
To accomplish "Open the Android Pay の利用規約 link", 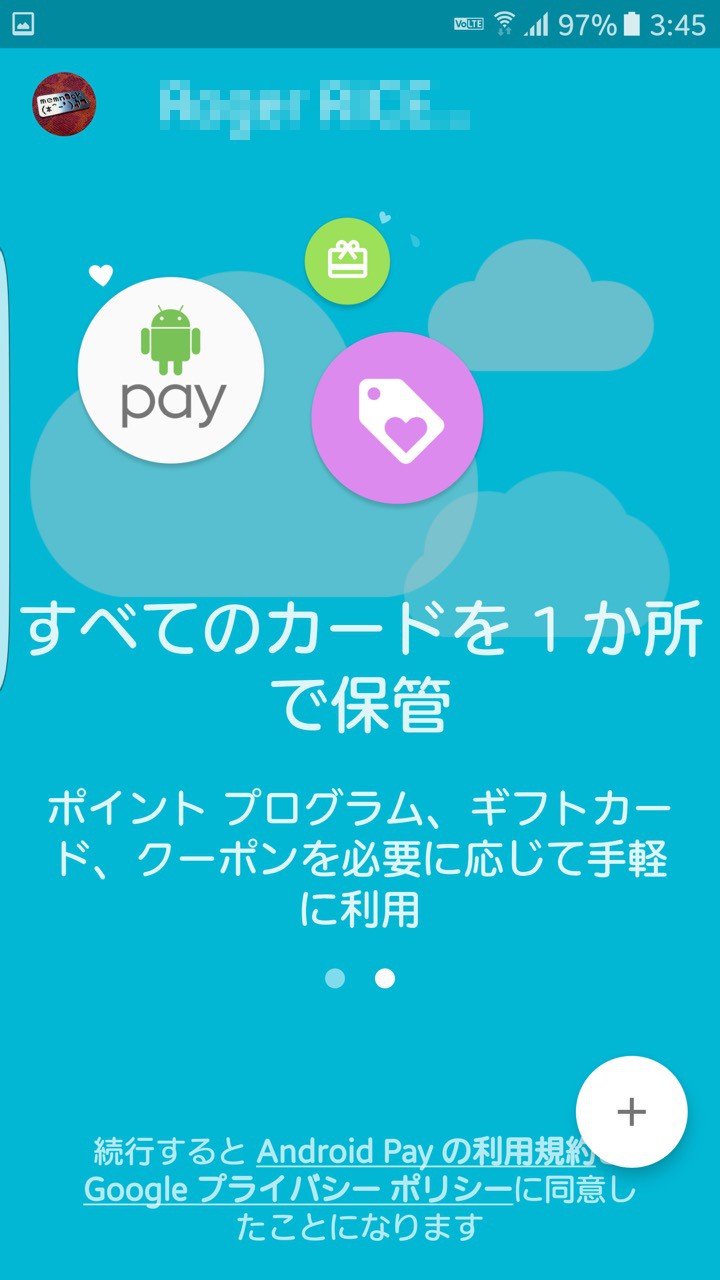I will pos(426,1152).
